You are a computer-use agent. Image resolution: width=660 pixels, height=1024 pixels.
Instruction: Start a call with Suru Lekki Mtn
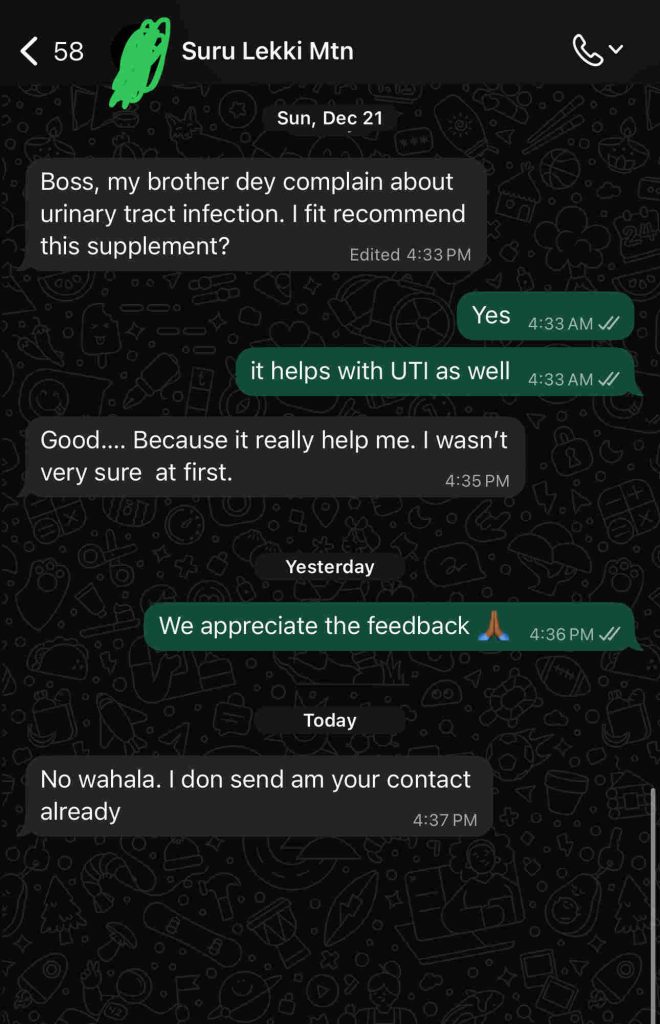tap(589, 50)
